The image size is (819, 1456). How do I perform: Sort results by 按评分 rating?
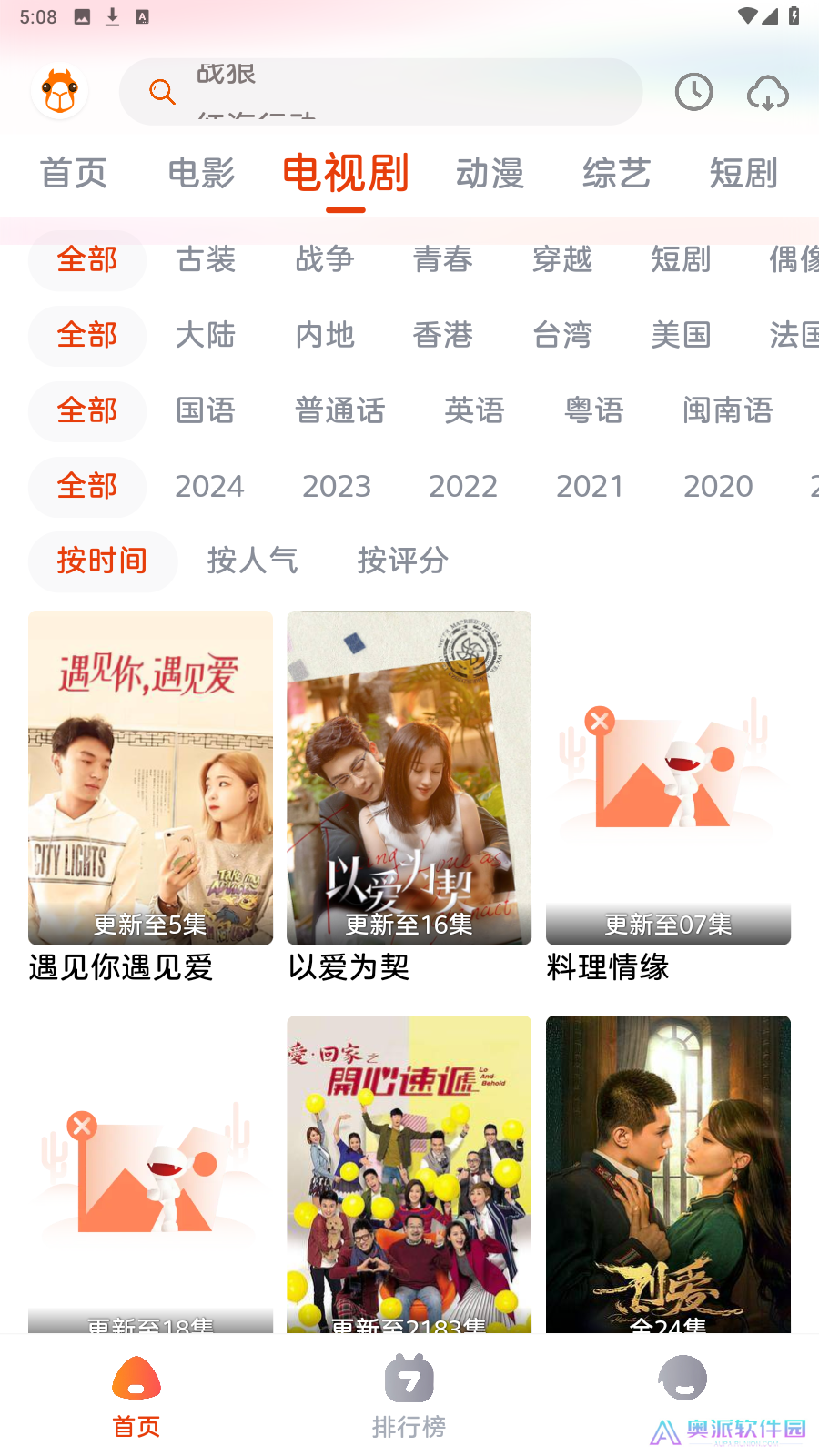(x=403, y=561)
